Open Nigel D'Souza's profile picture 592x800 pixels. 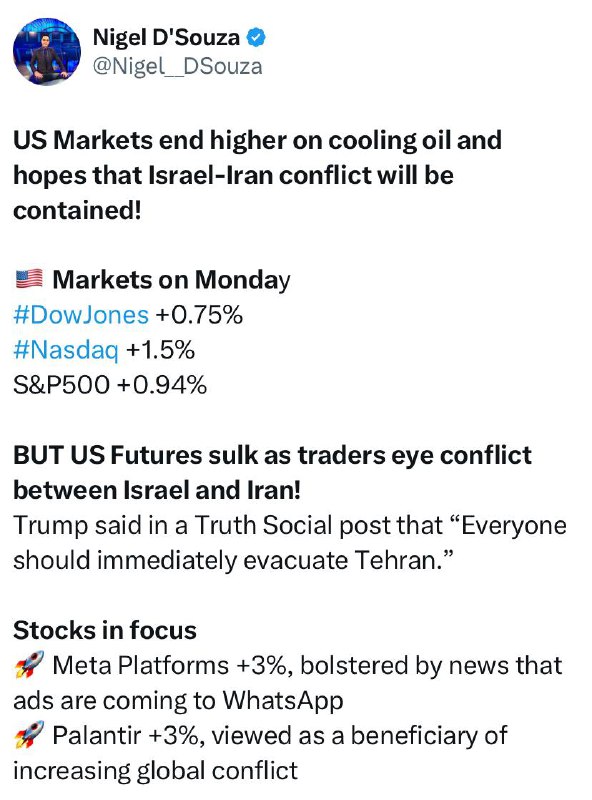pyautogui.click(x=46, y=52)
